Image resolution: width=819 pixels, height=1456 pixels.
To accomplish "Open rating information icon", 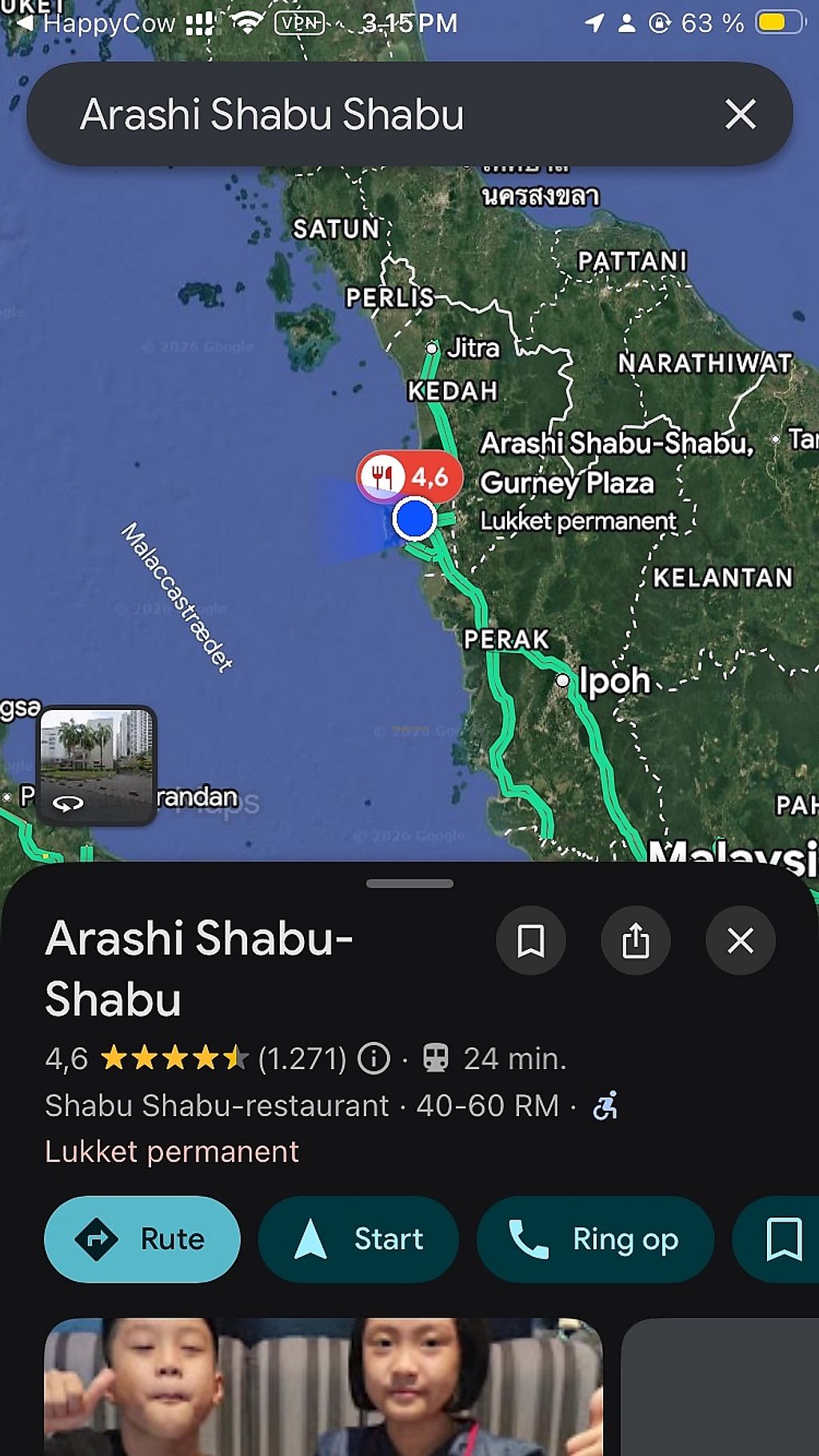I will [x=374, y=1059].
